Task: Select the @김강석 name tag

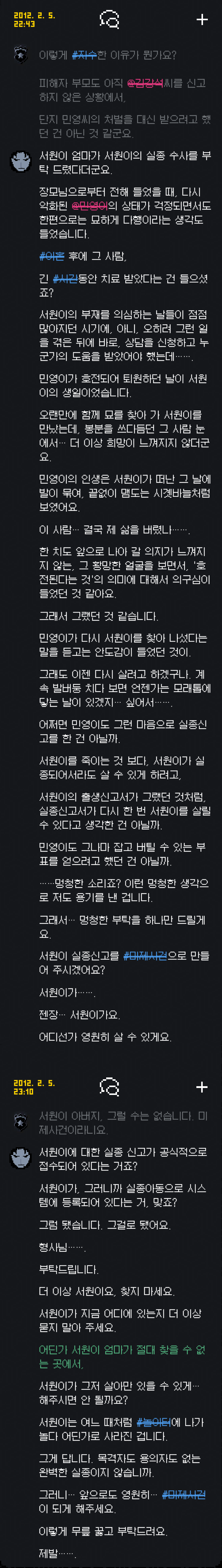Action: [145, 83]
